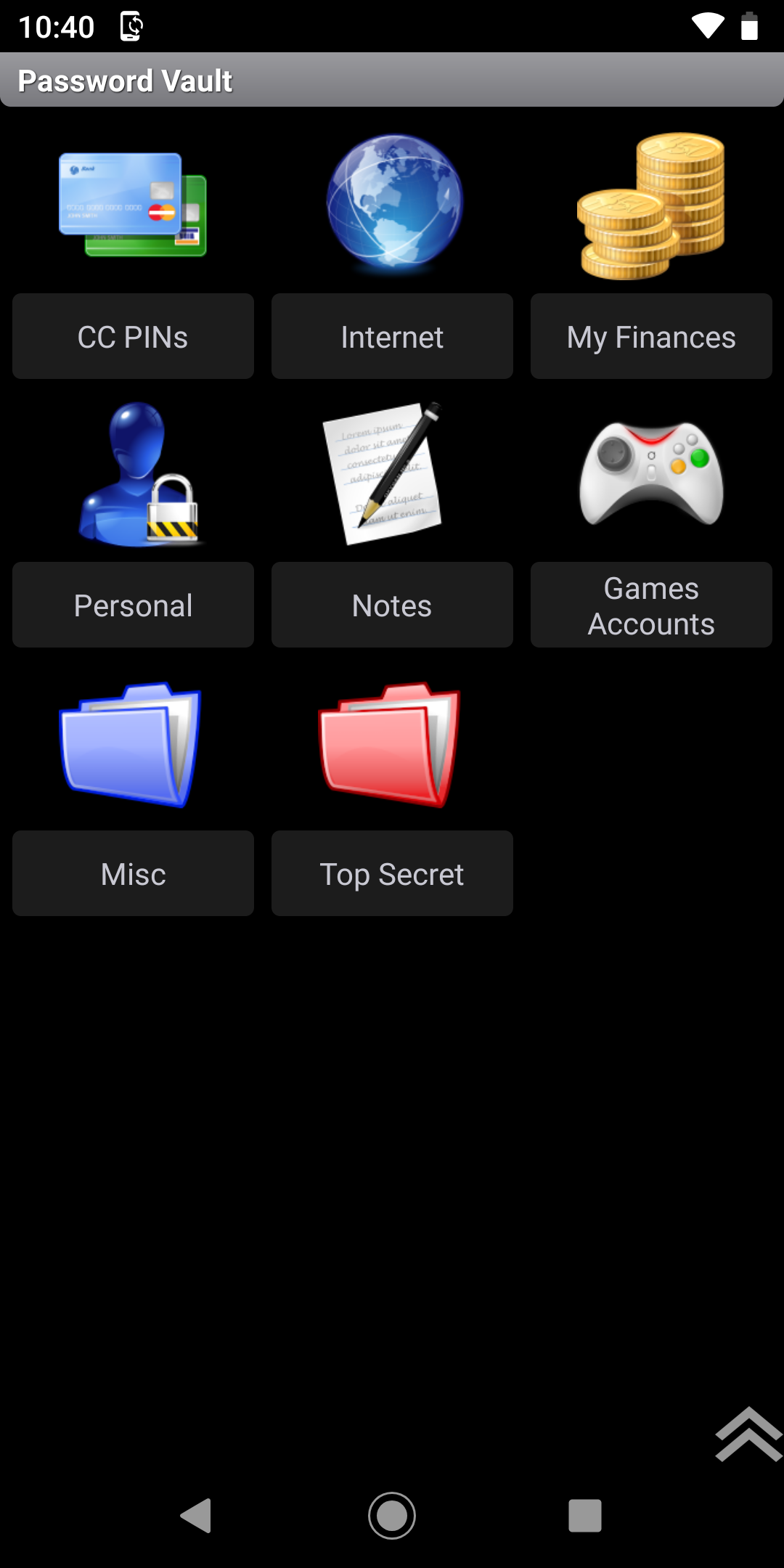Select the My Finances category
784x1568 pixels.
(651, 337)
